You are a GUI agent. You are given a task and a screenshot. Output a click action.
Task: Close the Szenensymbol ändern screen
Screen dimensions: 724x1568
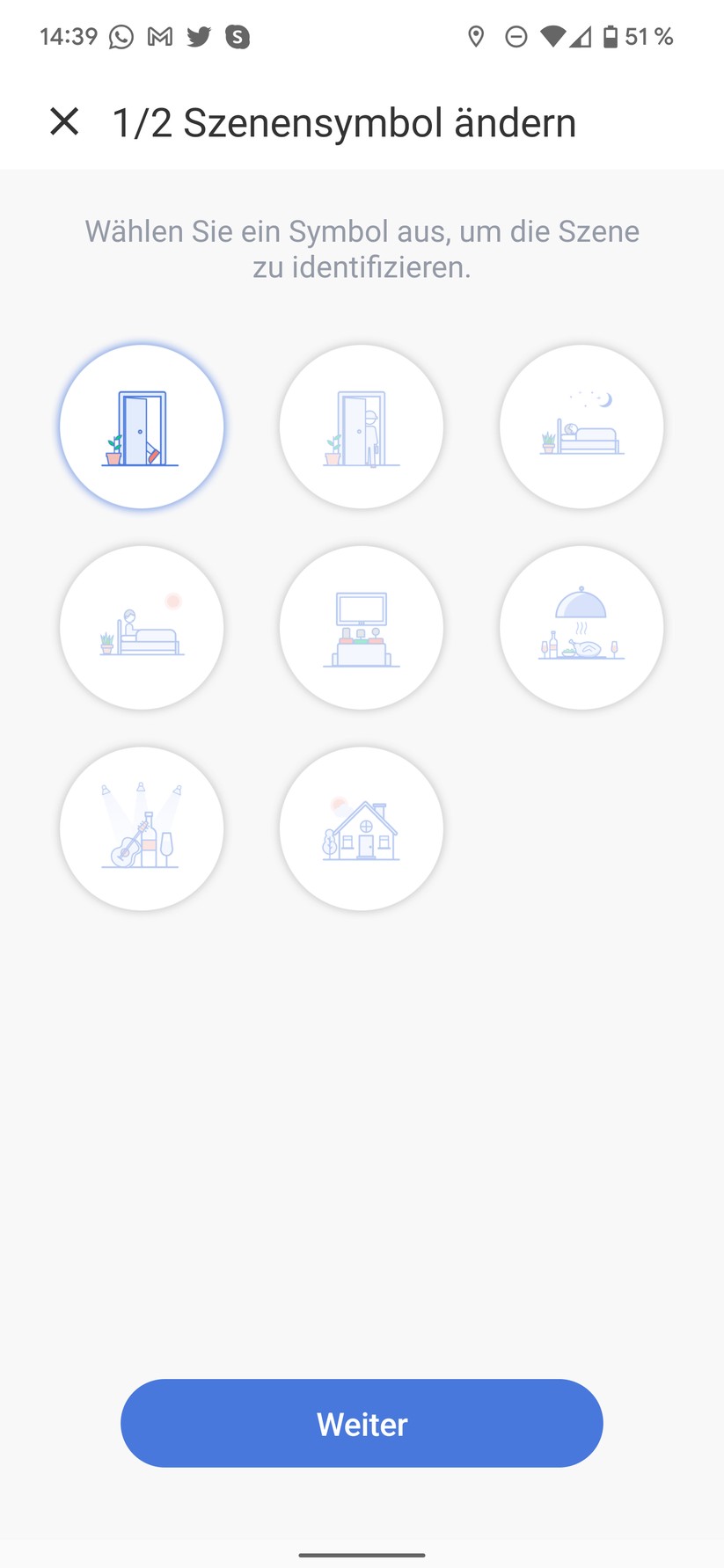click(64, 121)
